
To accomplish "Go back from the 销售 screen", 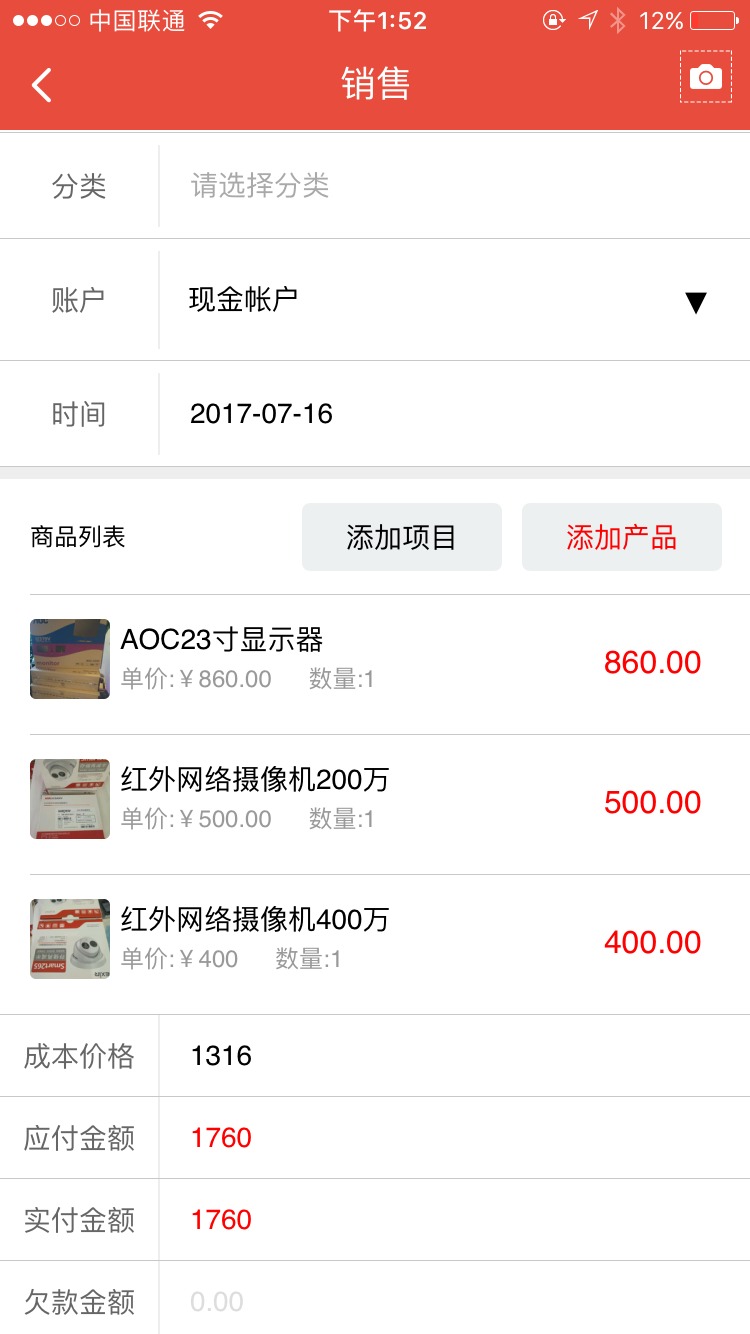I will (x=41, y=85).
